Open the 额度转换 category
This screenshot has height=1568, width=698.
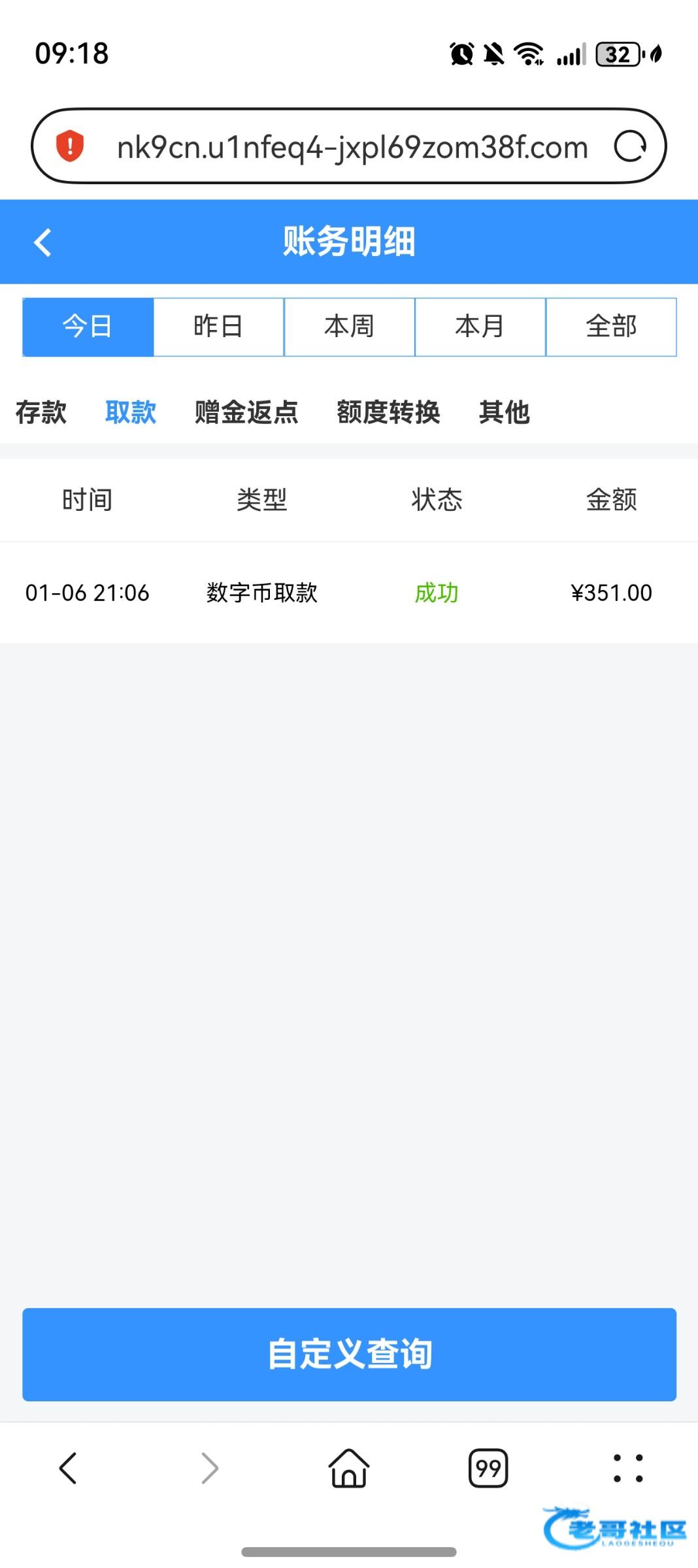click(x=388, y=412)
